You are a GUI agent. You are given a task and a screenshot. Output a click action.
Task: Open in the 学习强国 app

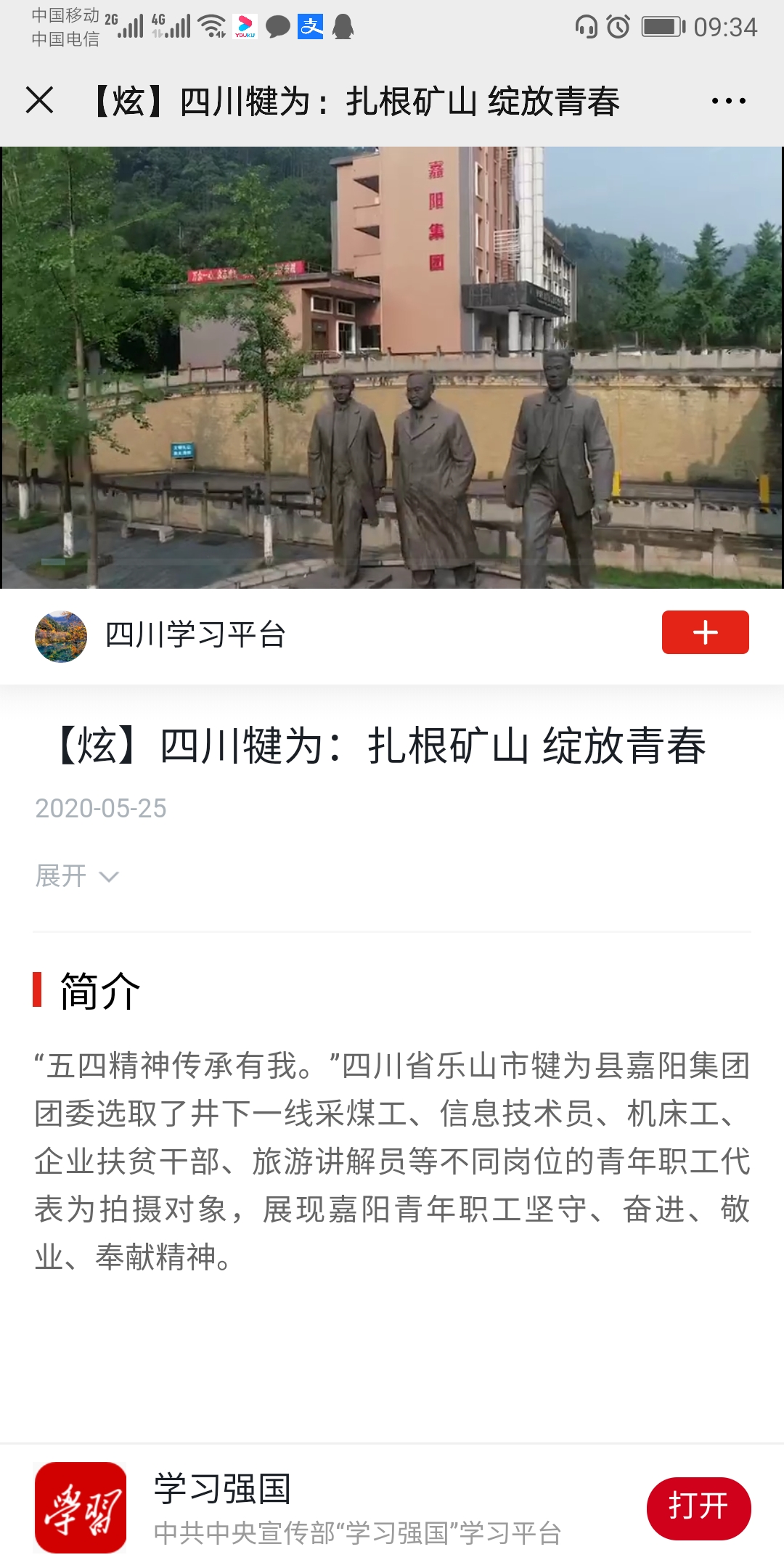(x=698, y=1508)
